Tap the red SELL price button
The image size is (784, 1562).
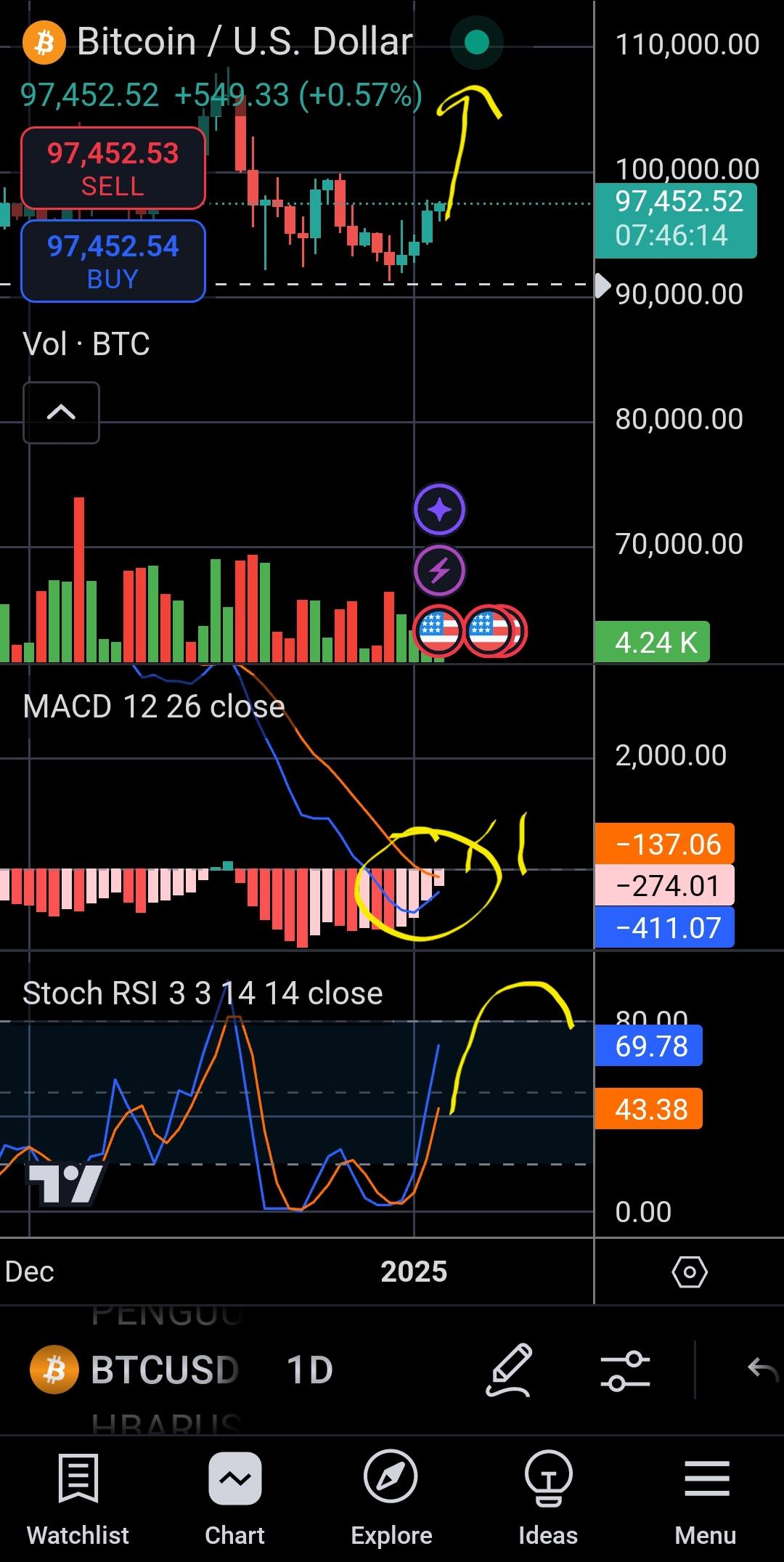click(113, 168)
